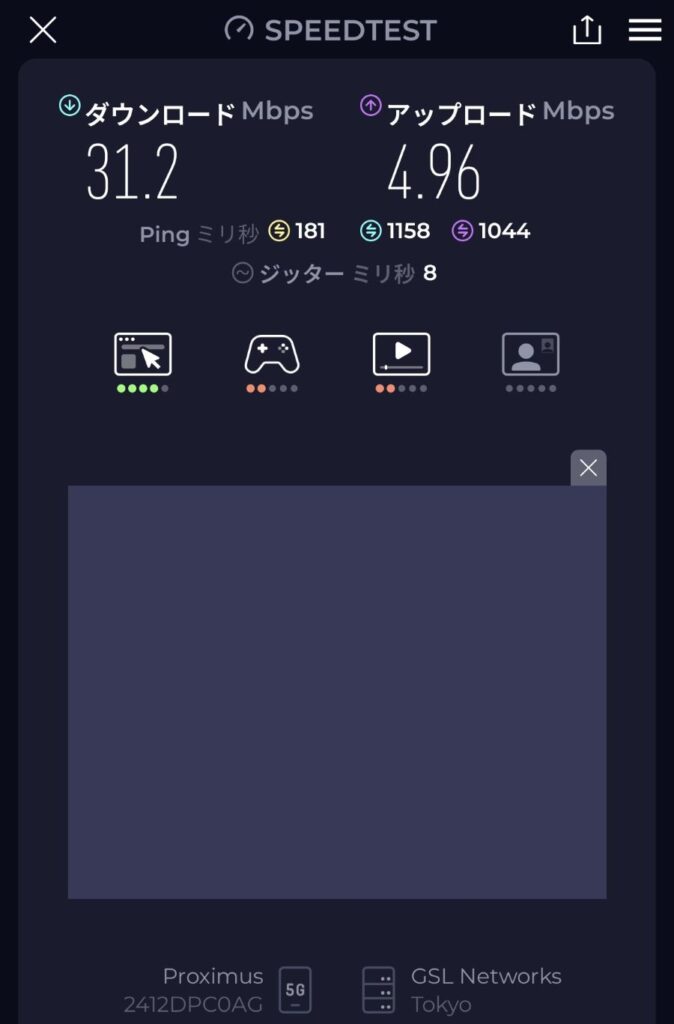Dismiss the ad banner
The width and height of the screenshot is (674, 1024).
coord(588,468)
